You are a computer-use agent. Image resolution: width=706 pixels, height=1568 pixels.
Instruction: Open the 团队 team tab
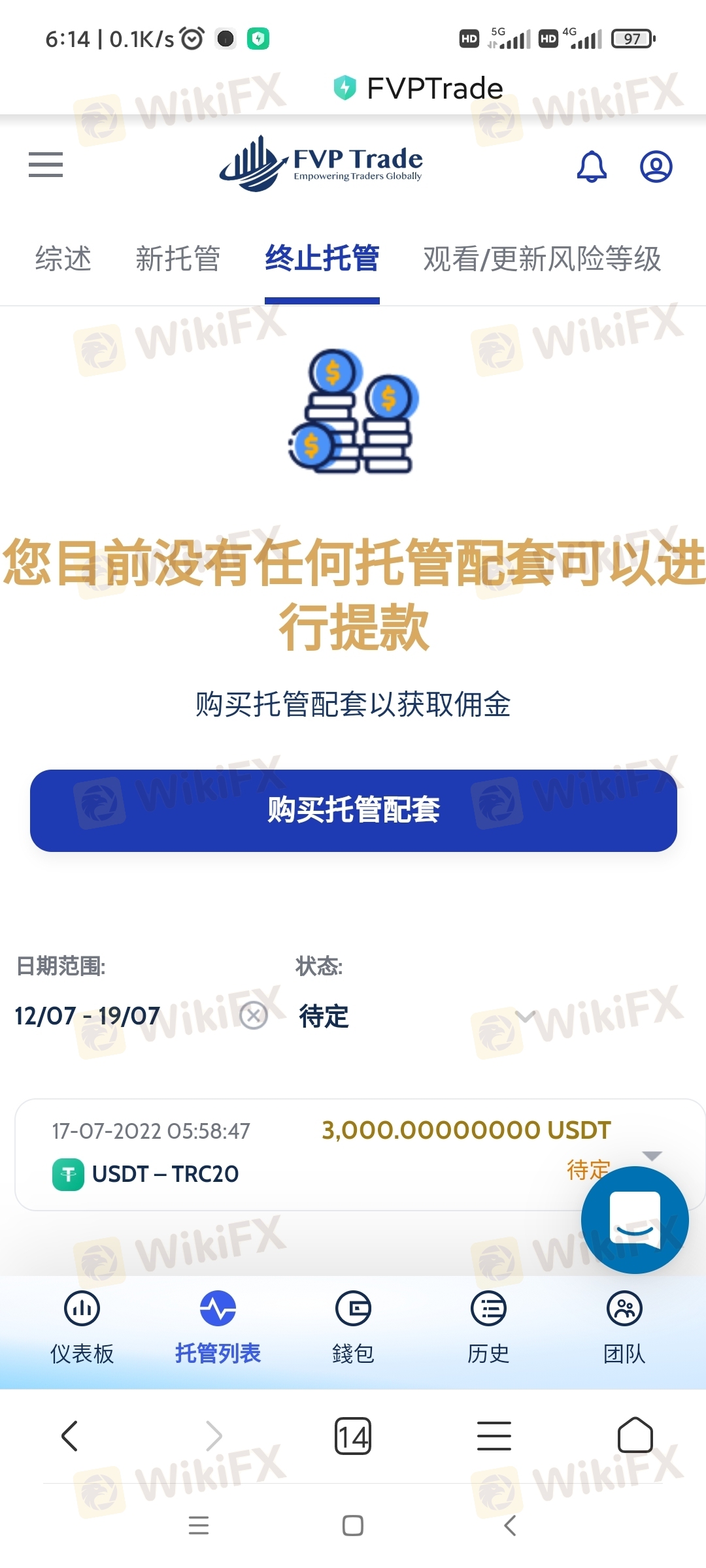point(624,1328)
